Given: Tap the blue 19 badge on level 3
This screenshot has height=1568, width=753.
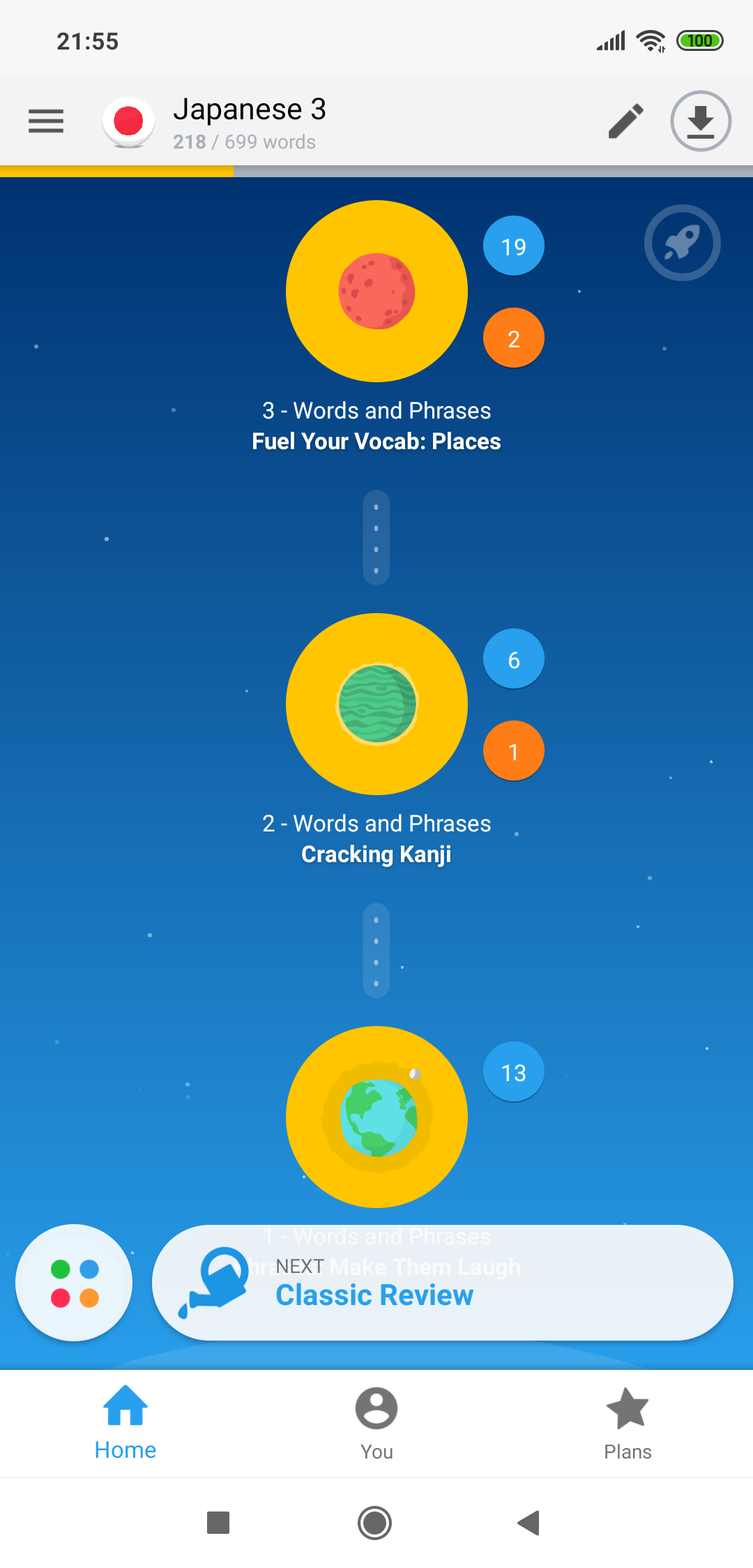Looking at the screenshot, I should (x=514, y=246).
